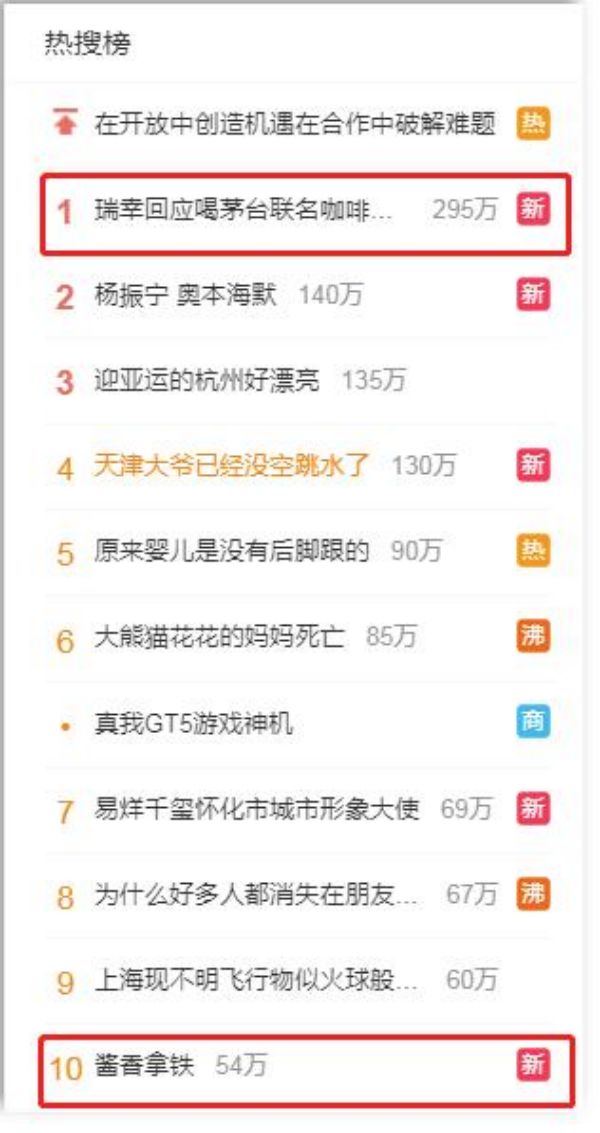Viewport: 600px width, 1133px height.
Task: Select 原来婴儿是没有后脚跟的 entry
Action: click(x=232, y=551)
